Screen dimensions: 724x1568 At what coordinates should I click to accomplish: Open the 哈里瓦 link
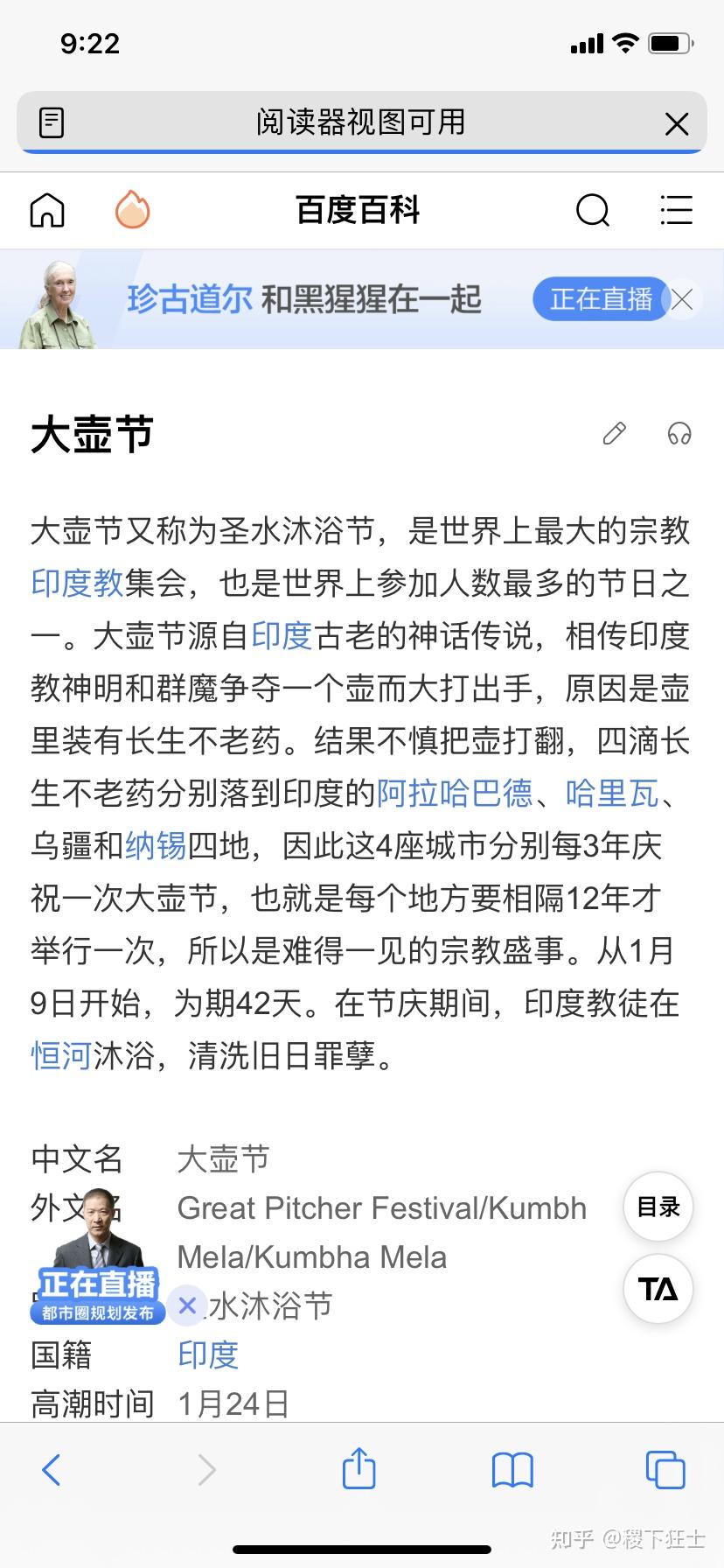(x=612, y=794)
